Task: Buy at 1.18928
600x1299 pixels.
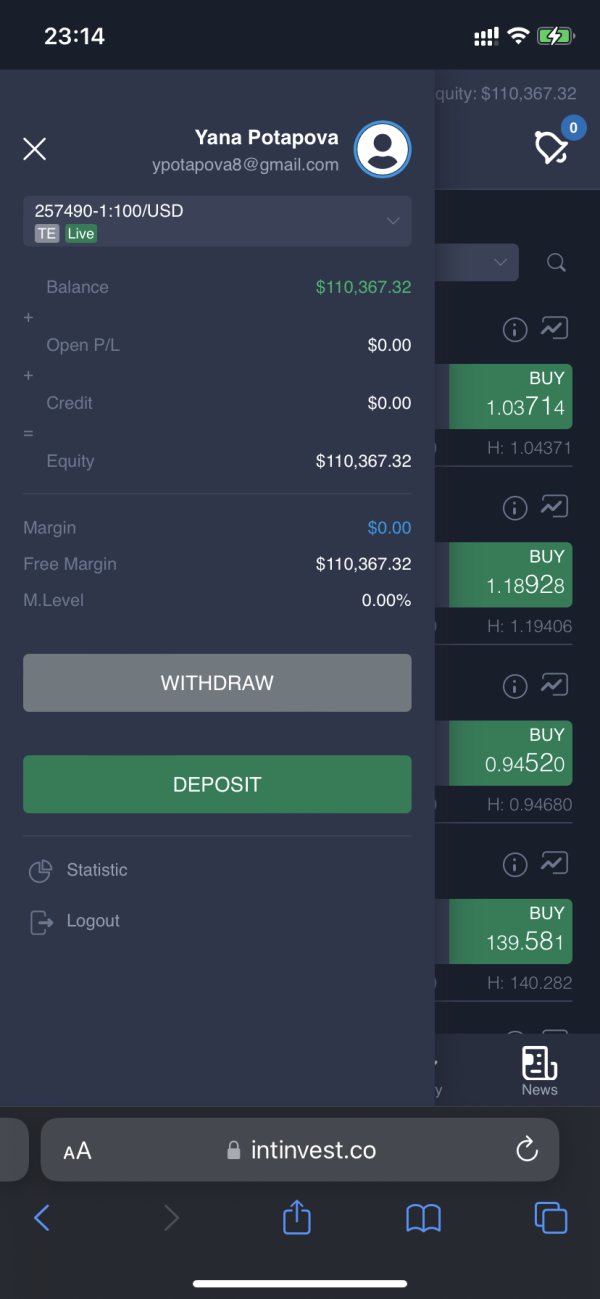Action: [x=511, y=574]
